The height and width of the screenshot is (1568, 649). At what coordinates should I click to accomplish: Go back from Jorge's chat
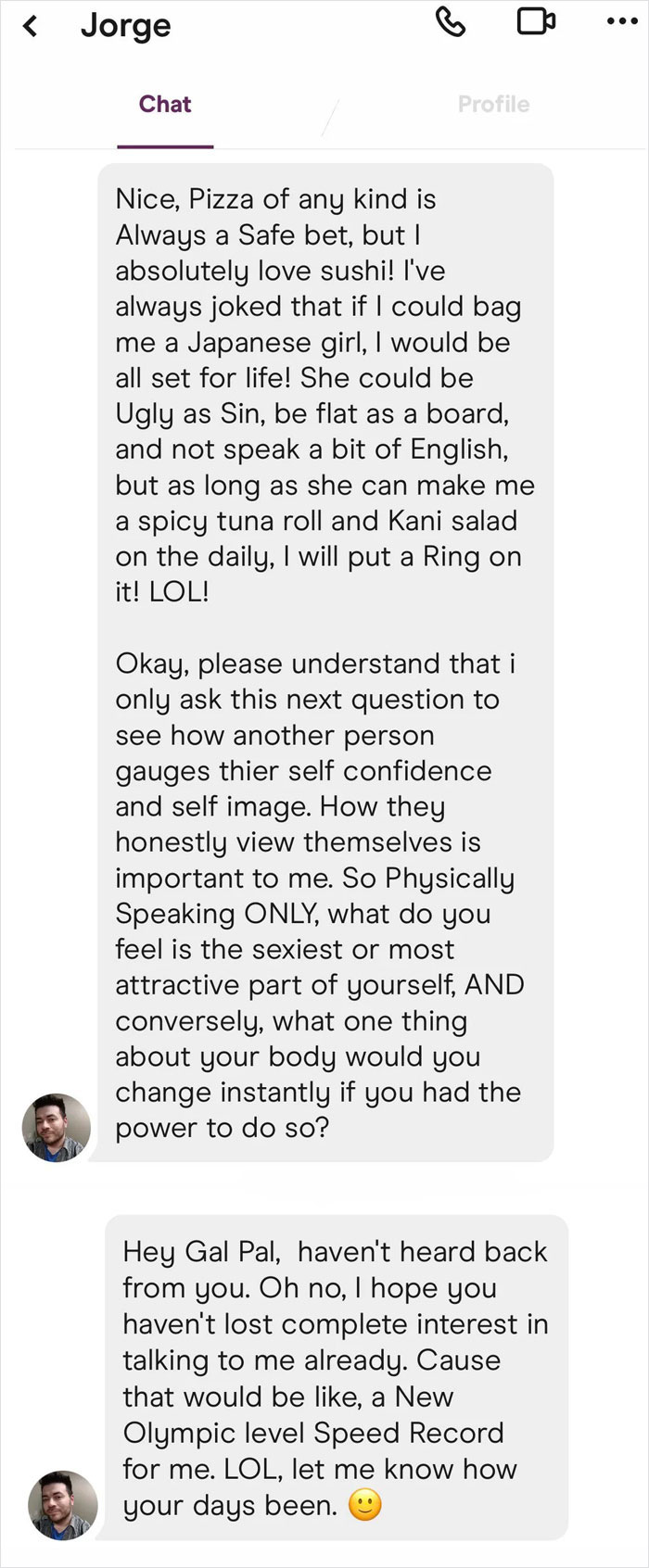31,25
